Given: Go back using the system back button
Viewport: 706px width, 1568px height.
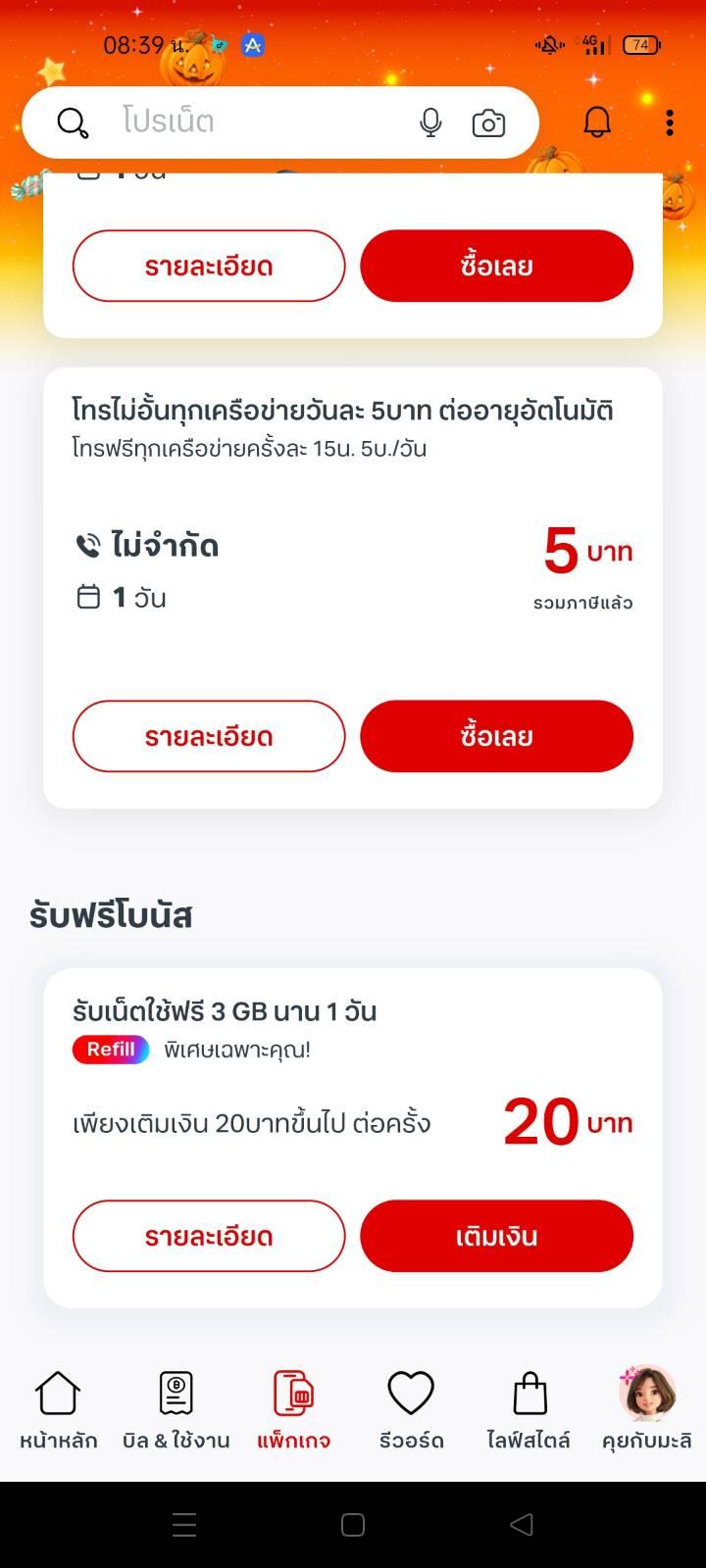Looking at the screenshot, I should click(522, 1524).
